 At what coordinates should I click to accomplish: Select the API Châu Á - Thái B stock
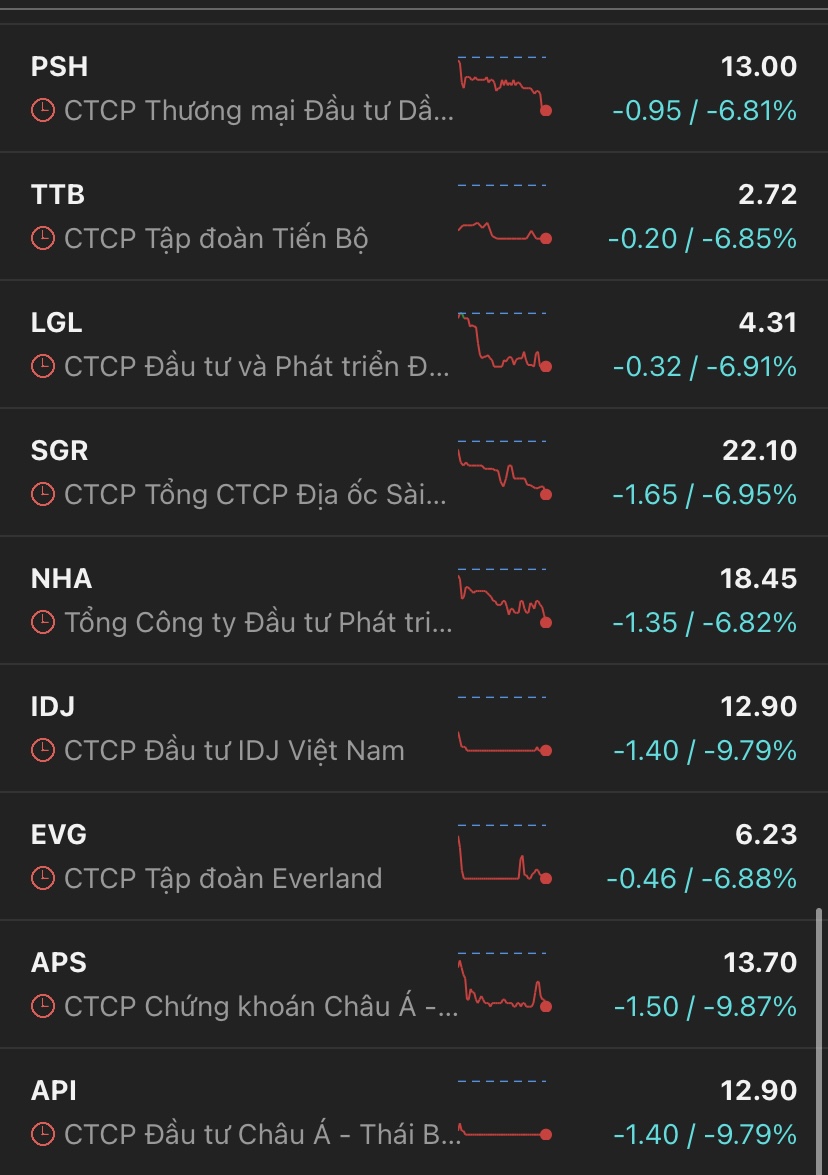click(240, 1112)
